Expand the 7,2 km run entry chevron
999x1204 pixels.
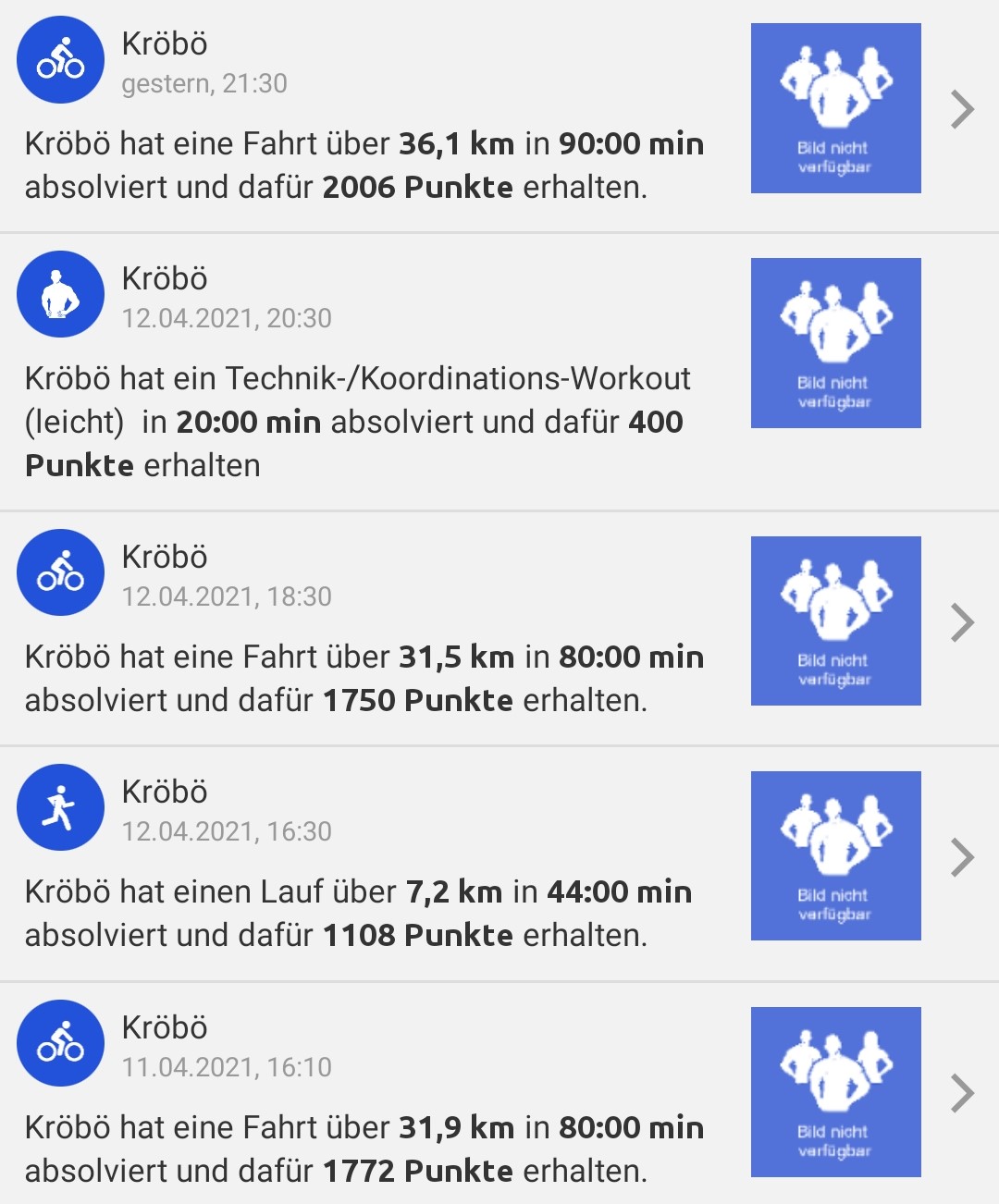960,855
